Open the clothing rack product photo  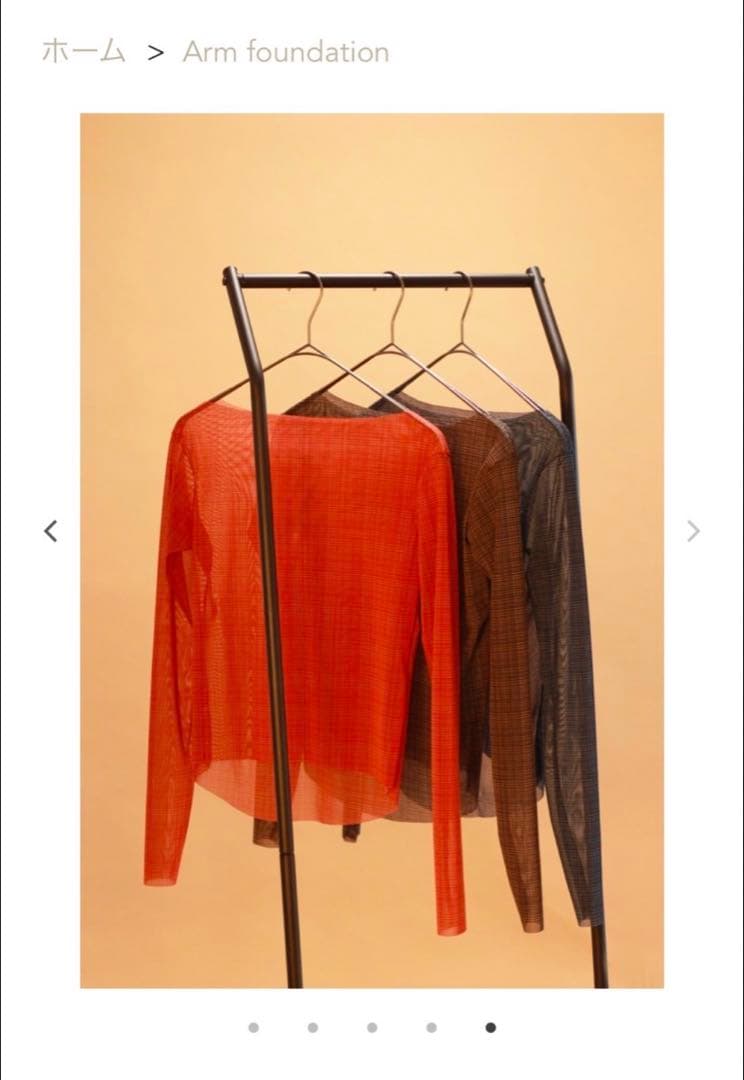pos(372,550)
